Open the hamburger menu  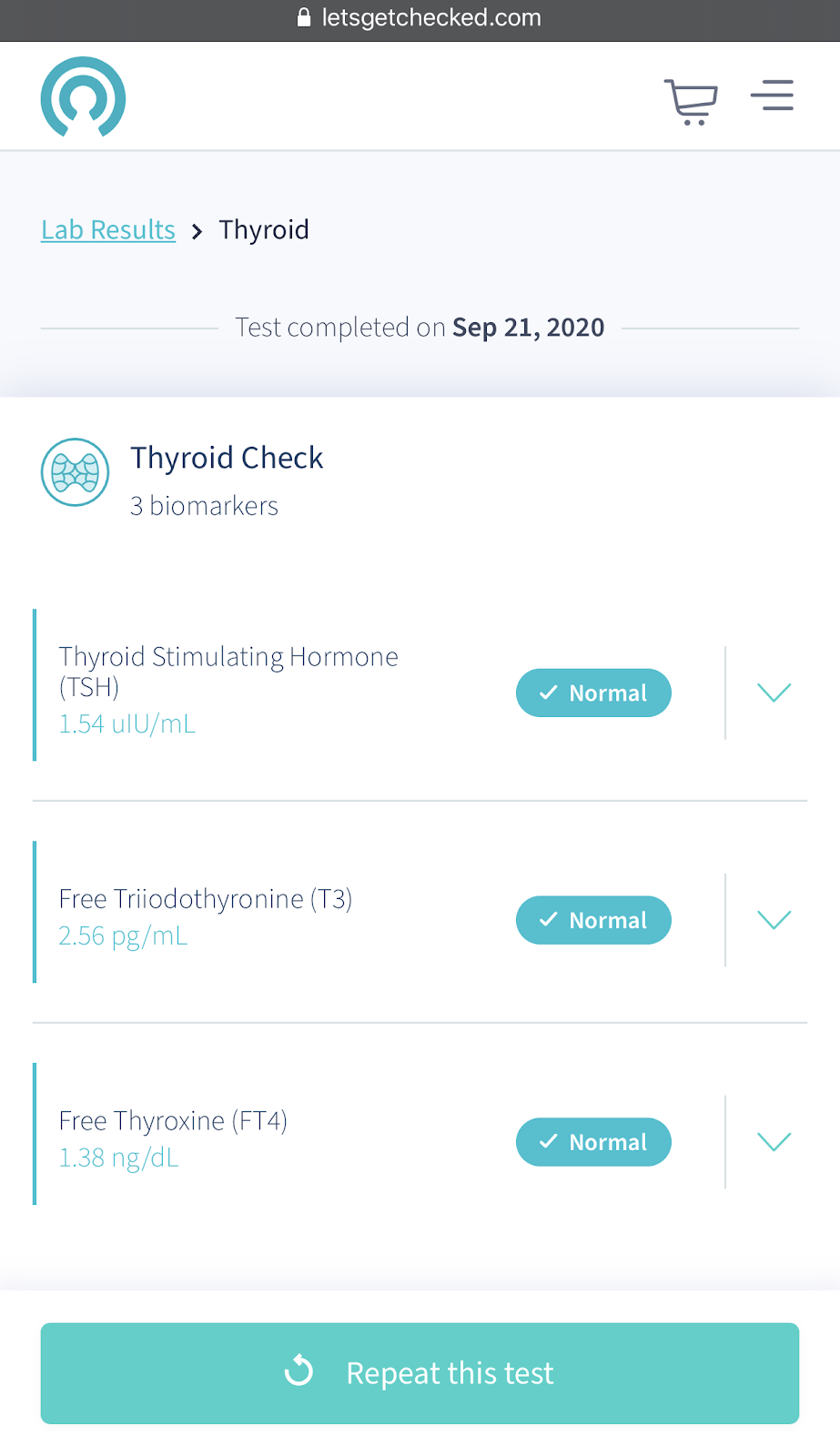pos(772,96)
